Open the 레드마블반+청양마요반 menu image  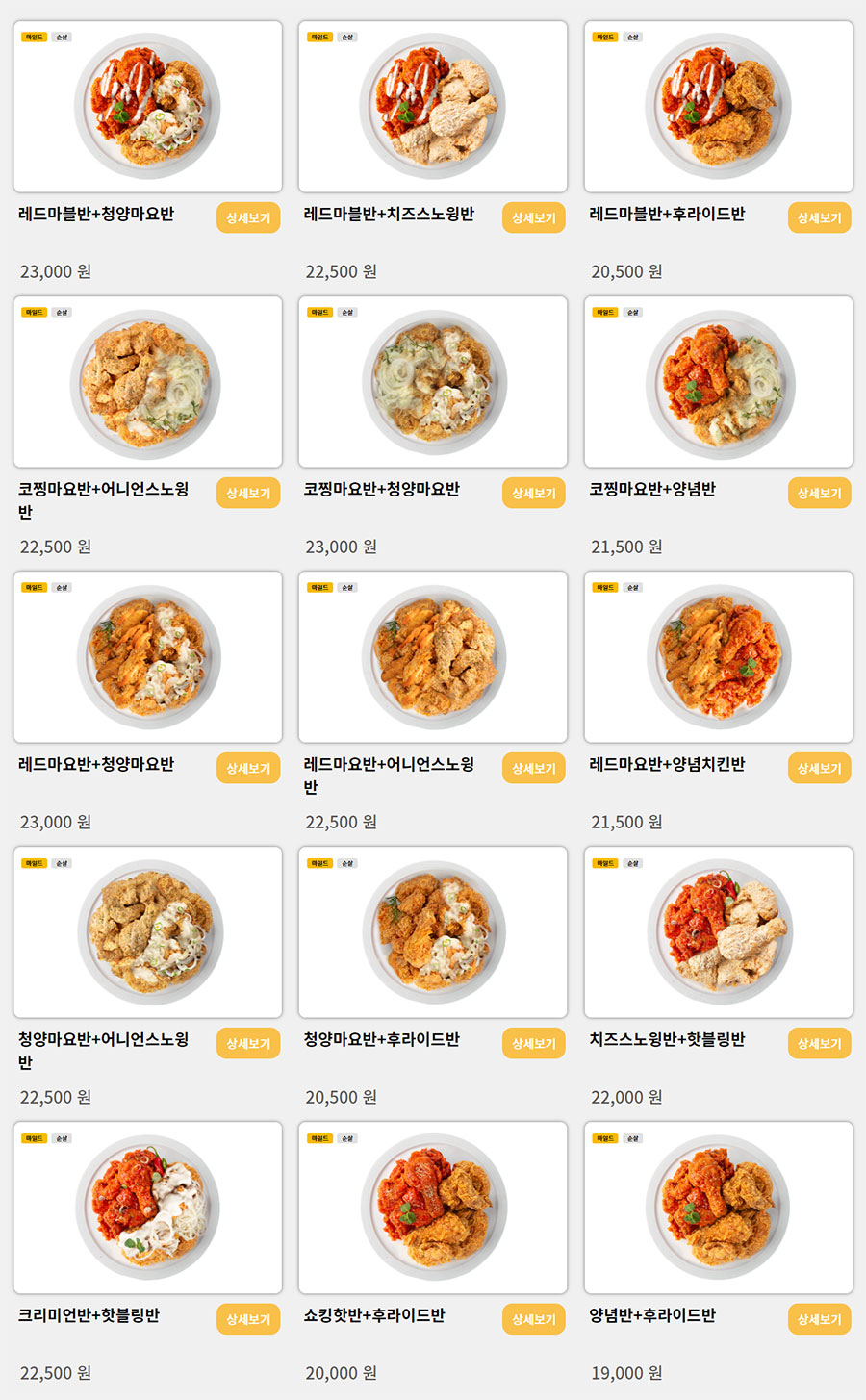point(147,106)
